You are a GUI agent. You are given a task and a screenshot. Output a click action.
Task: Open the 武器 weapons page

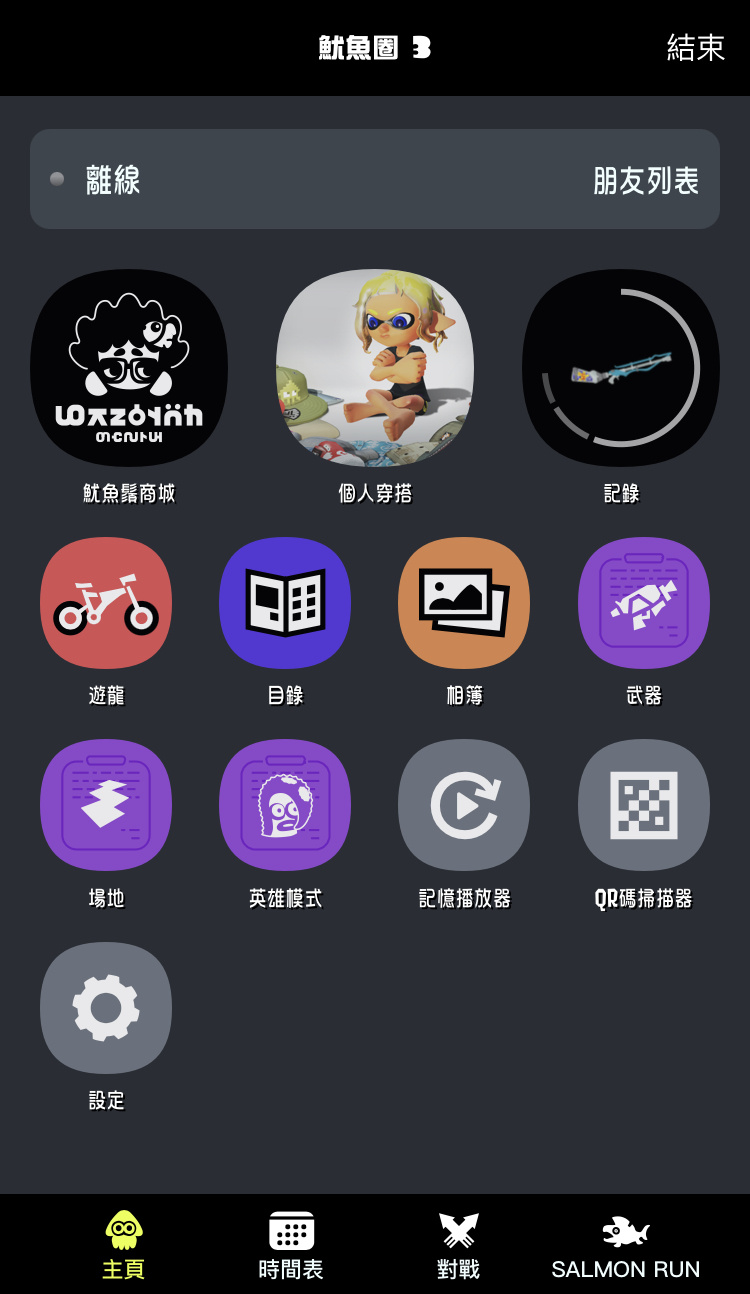(644, 603)
